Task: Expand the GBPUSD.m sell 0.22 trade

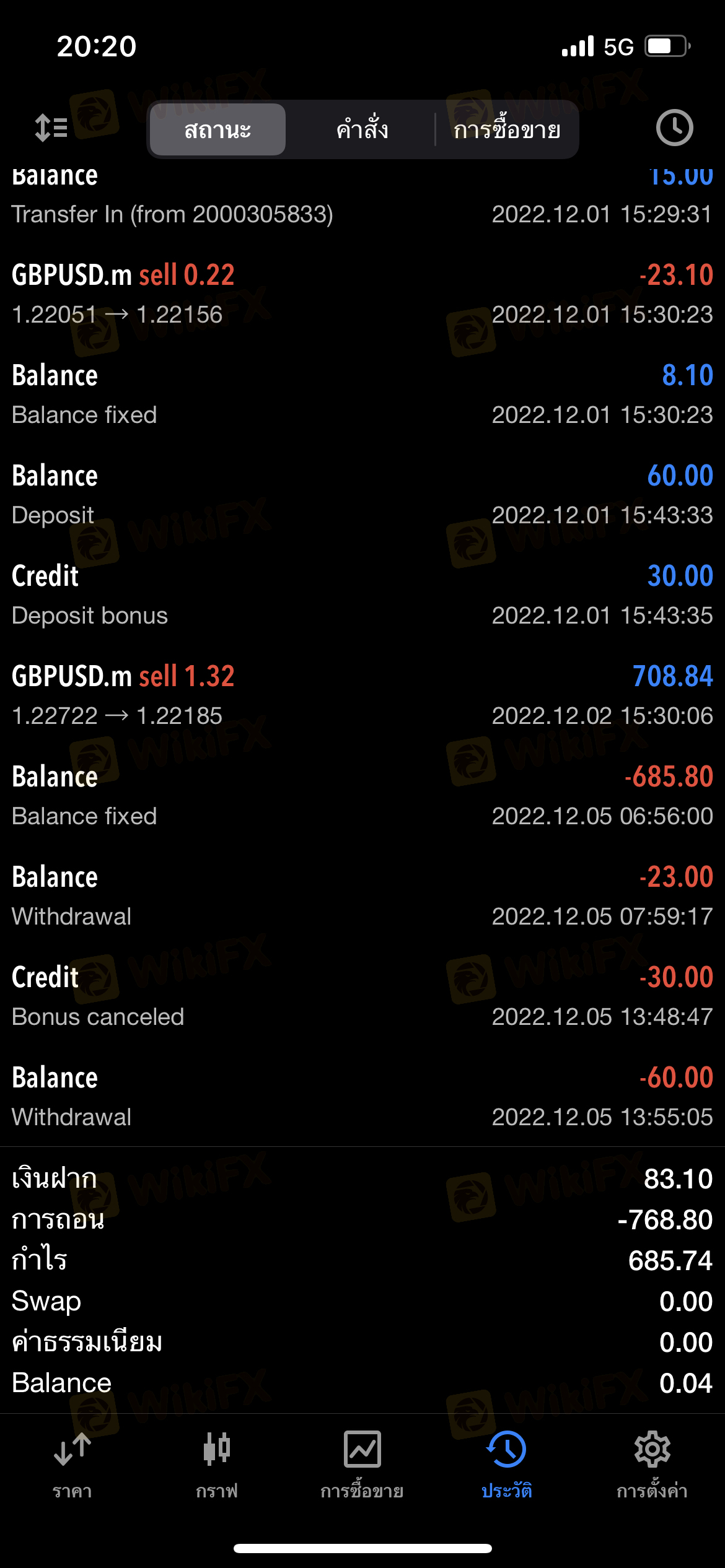Action: tap(362, 294)
